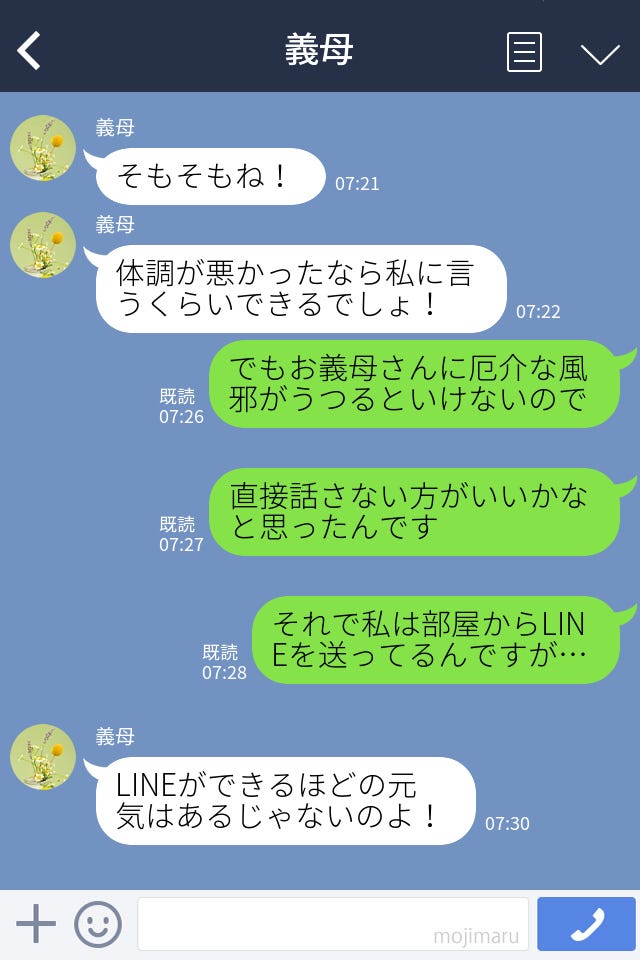Open the emoji sticker picker
640x960 pixels.
tap(98, 924)
